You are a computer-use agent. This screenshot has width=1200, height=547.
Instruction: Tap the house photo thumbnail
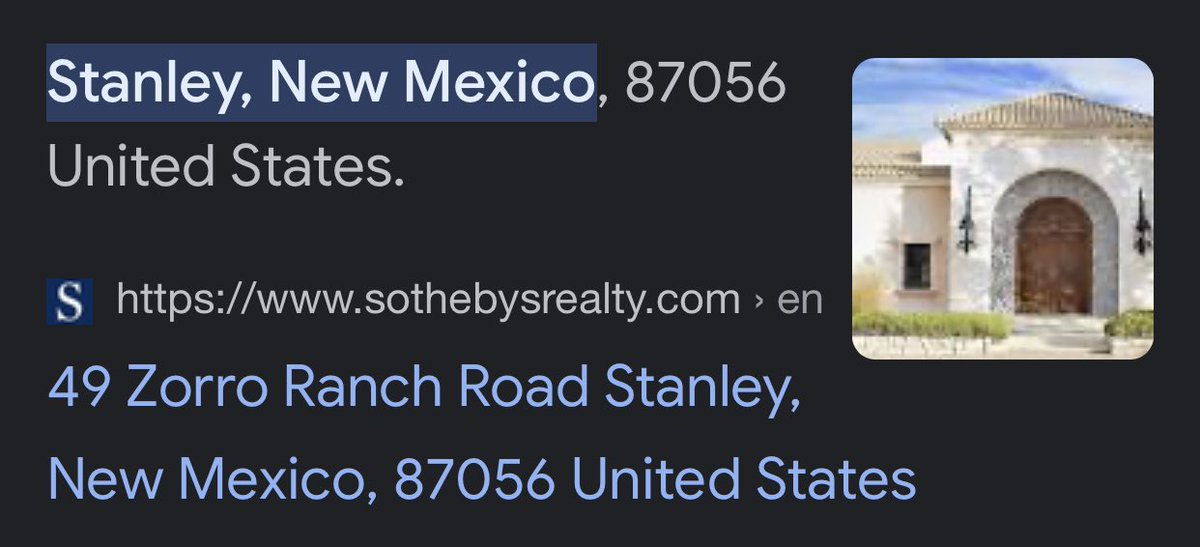tap(1002, 208)
